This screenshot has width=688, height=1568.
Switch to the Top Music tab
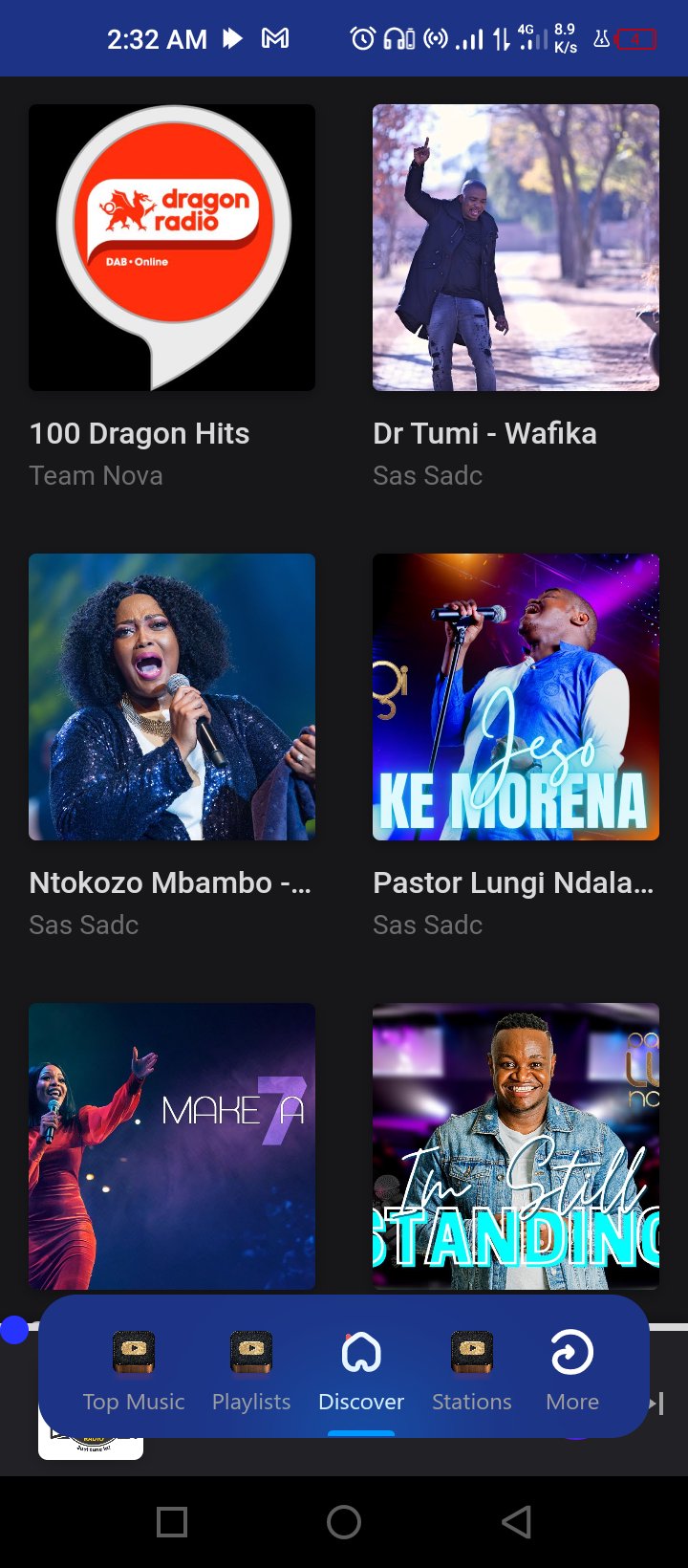point(134,1369)
